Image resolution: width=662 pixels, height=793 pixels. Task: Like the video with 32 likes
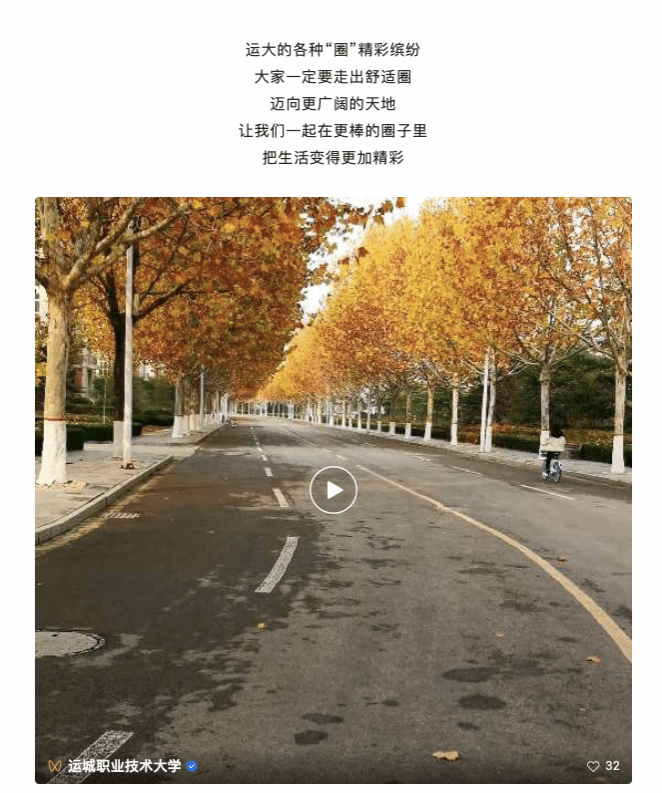click(593, 766)
